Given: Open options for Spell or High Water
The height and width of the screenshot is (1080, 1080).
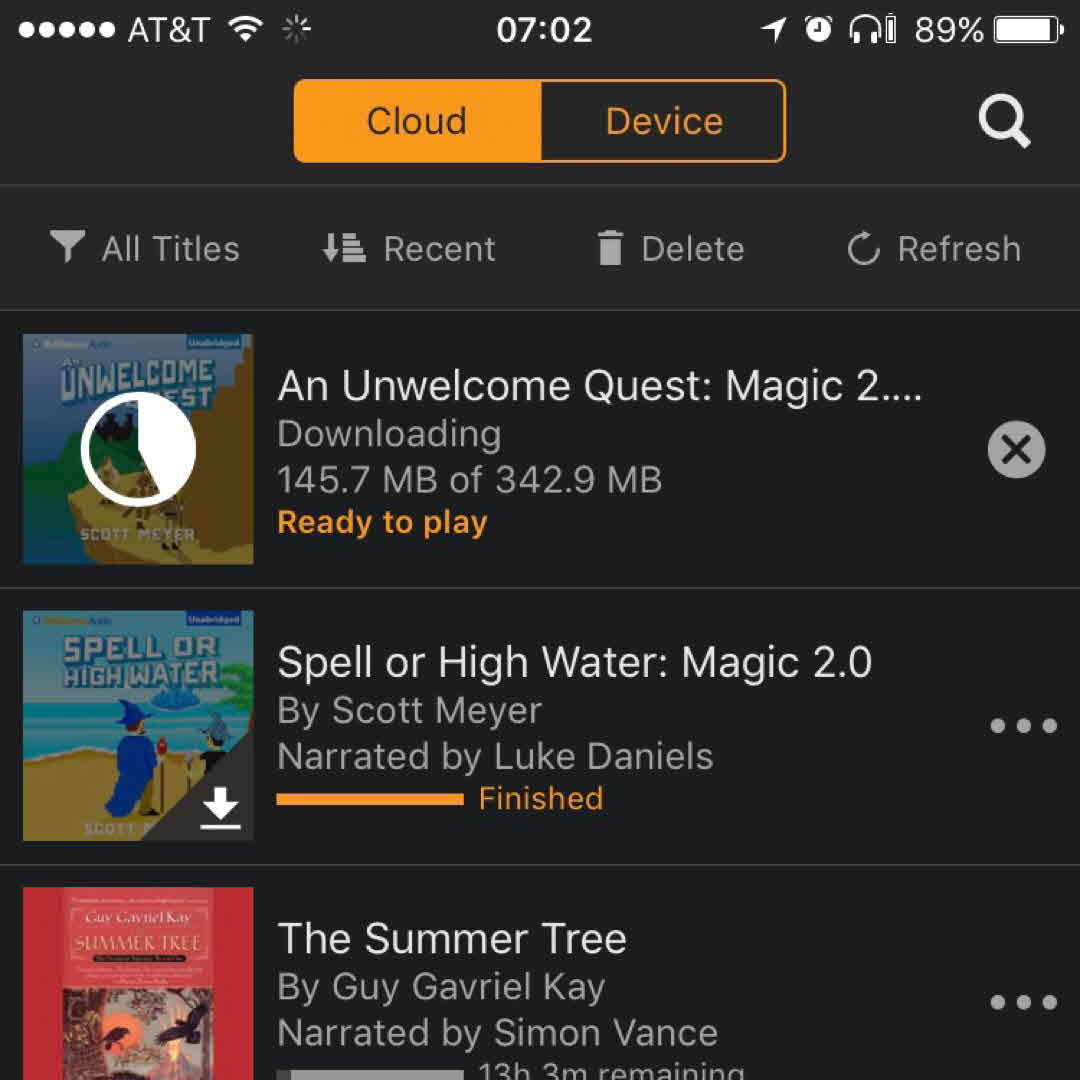Looking at the screenshot, I should [x=1023, y=726].
